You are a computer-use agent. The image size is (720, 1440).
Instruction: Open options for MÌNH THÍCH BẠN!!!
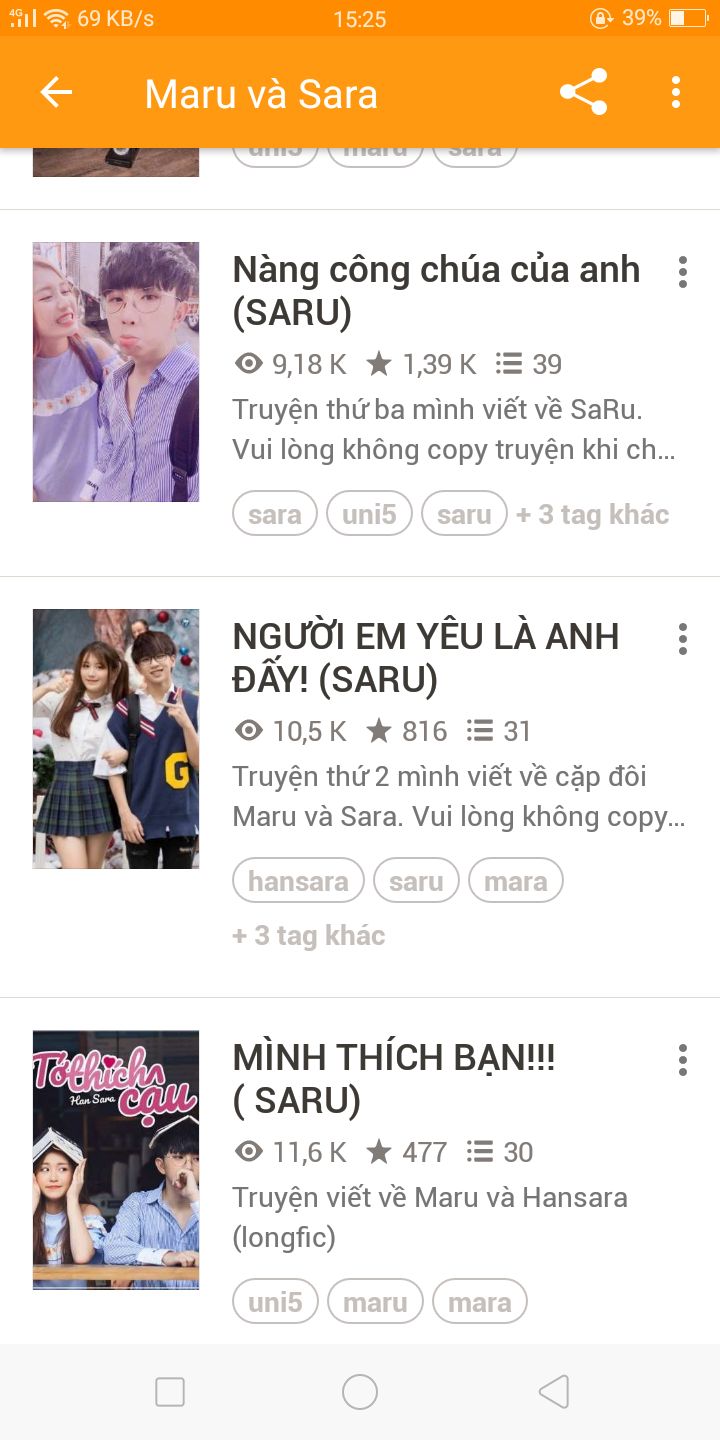point(683,1060)
